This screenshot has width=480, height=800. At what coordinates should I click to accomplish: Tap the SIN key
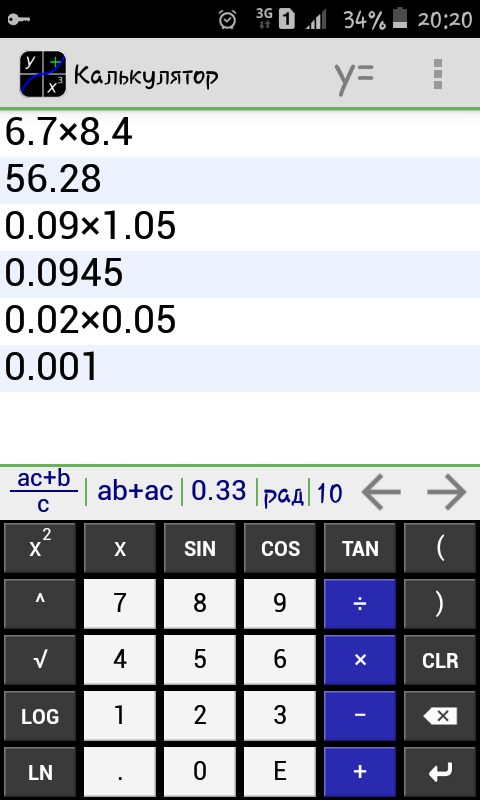pos(200,548)
